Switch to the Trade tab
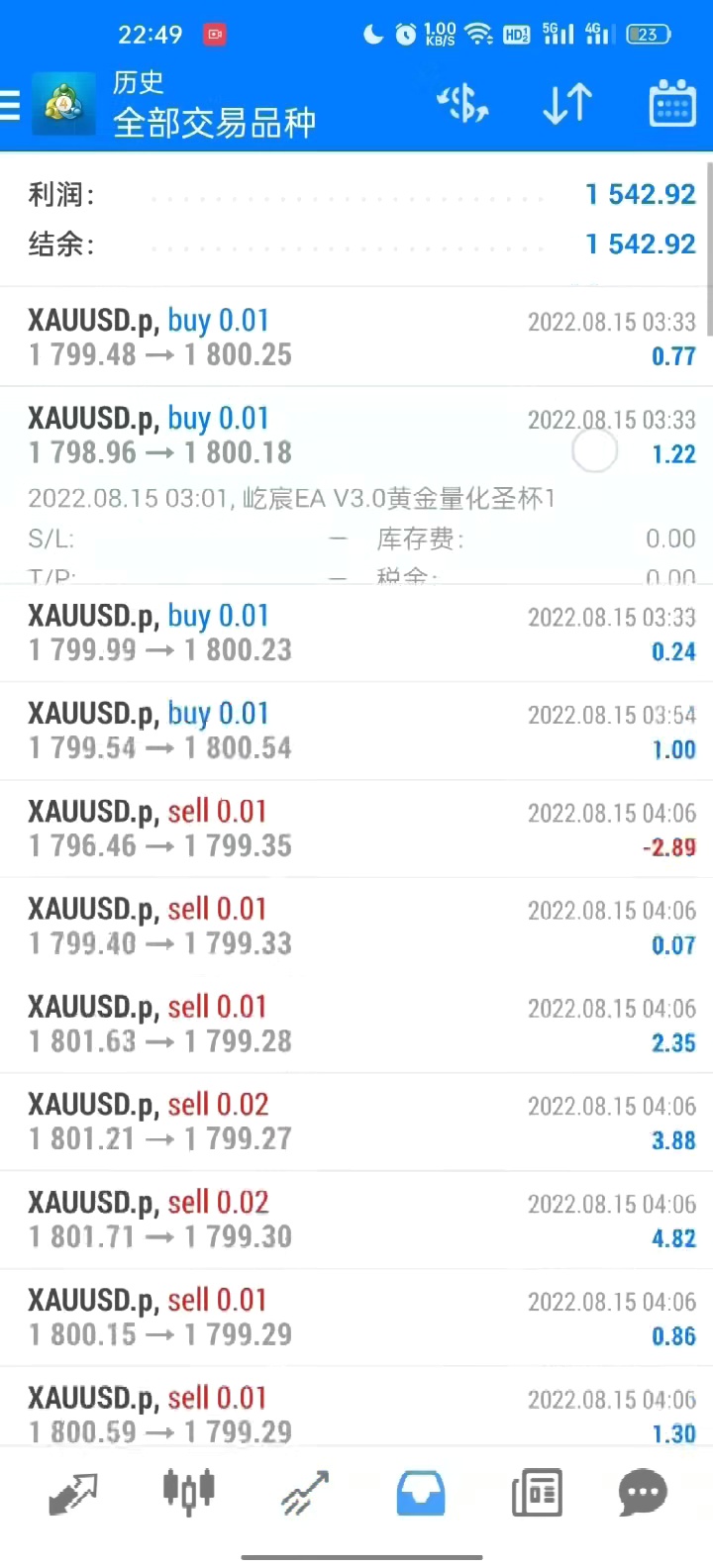The width and height of the screenshot is (713, 1568). 304,1493
